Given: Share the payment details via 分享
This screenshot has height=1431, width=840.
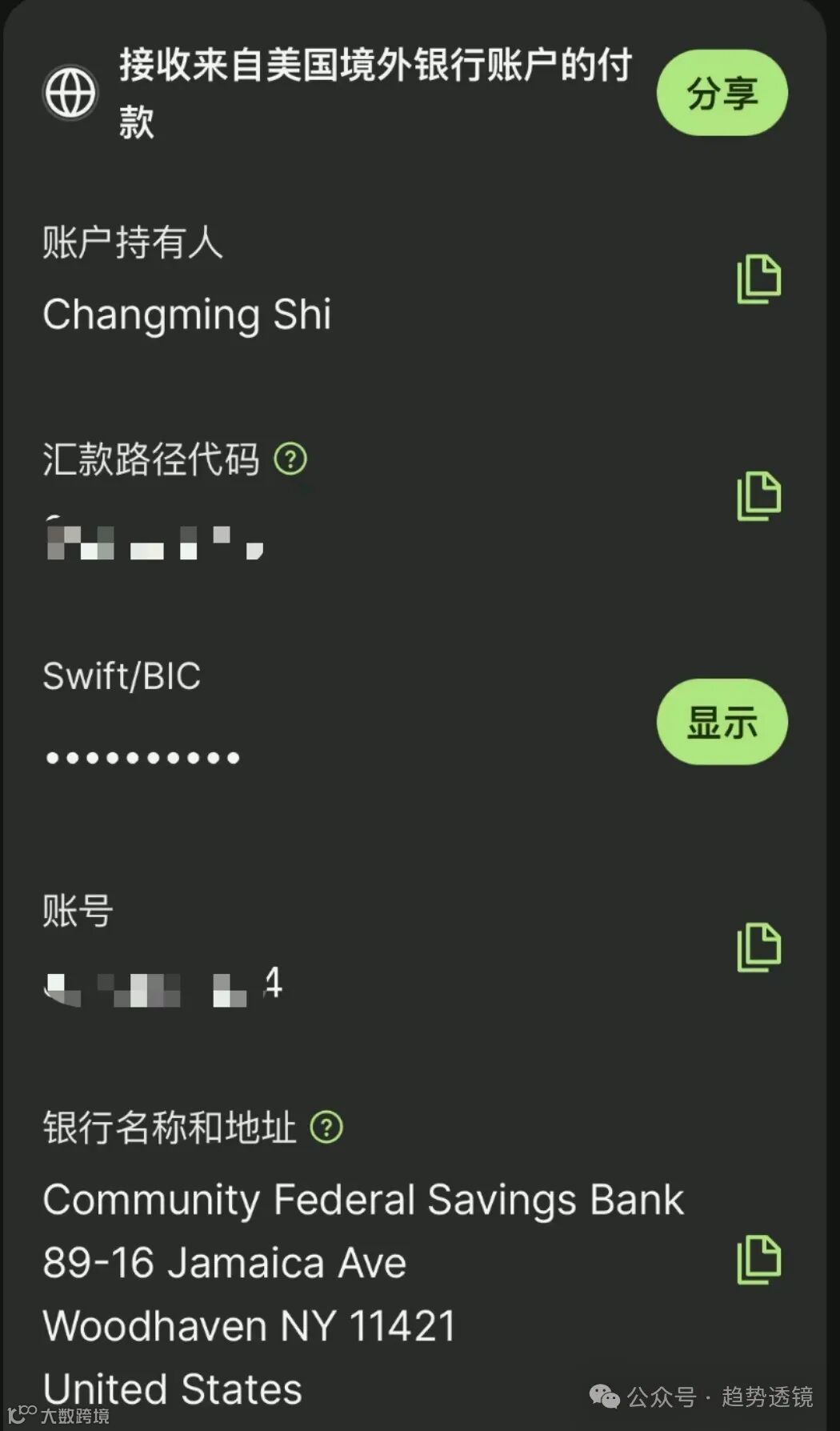Looking at the screenshot, I should [x=721, y=92].
